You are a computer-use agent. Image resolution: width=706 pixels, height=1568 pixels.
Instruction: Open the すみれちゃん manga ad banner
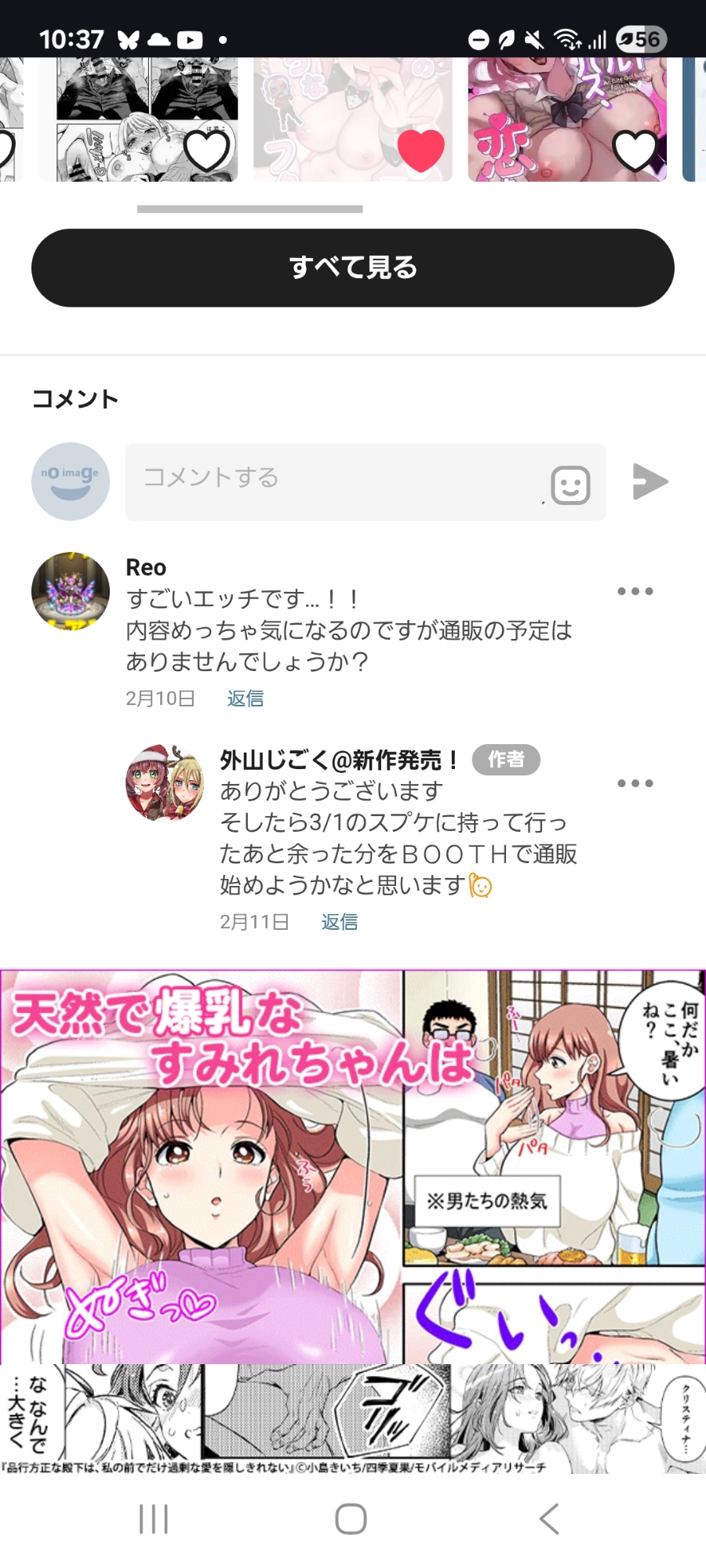(353, 1167)
